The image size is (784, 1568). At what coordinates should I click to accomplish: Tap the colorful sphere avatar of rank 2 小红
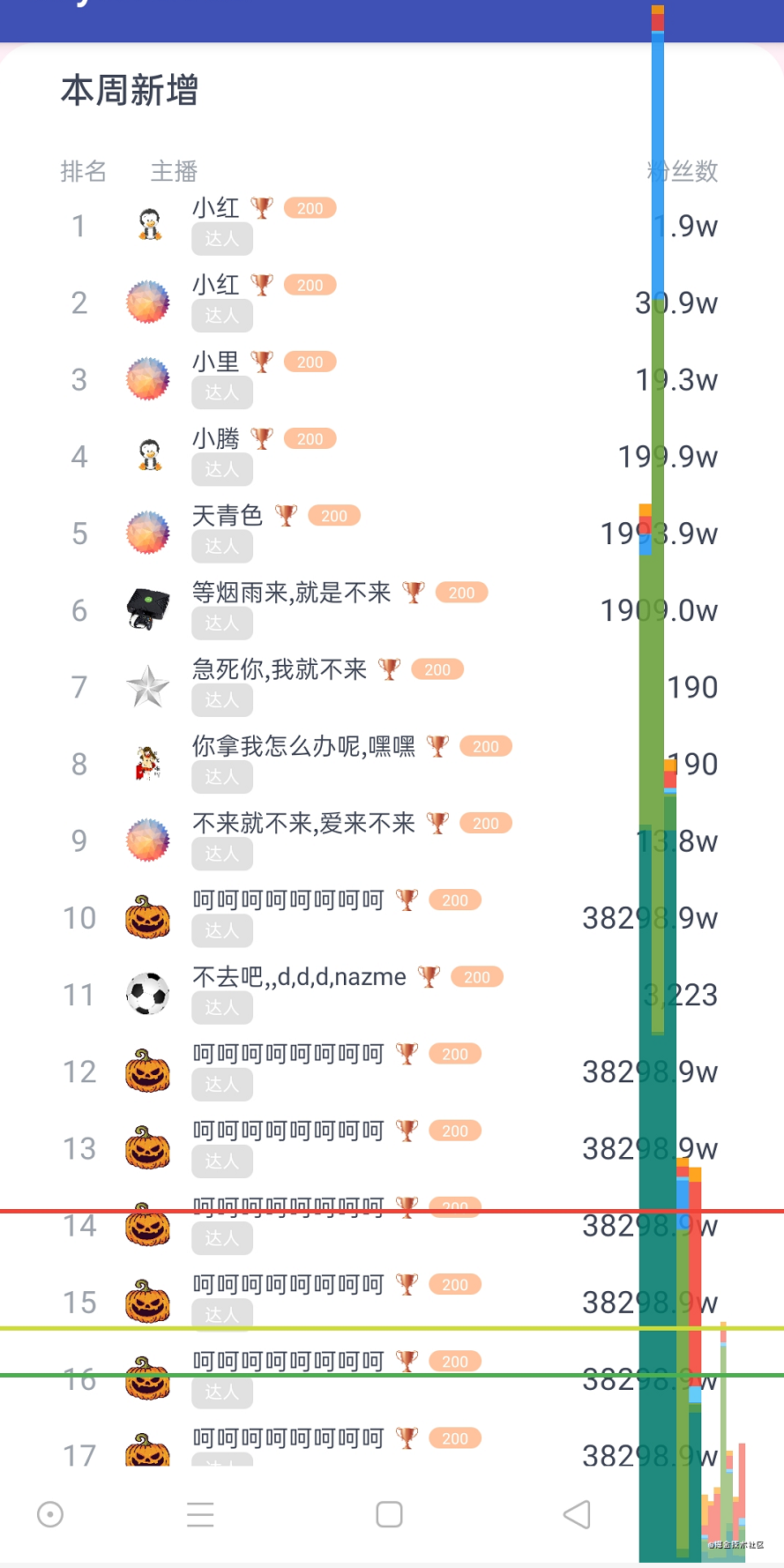pos(147,302)
